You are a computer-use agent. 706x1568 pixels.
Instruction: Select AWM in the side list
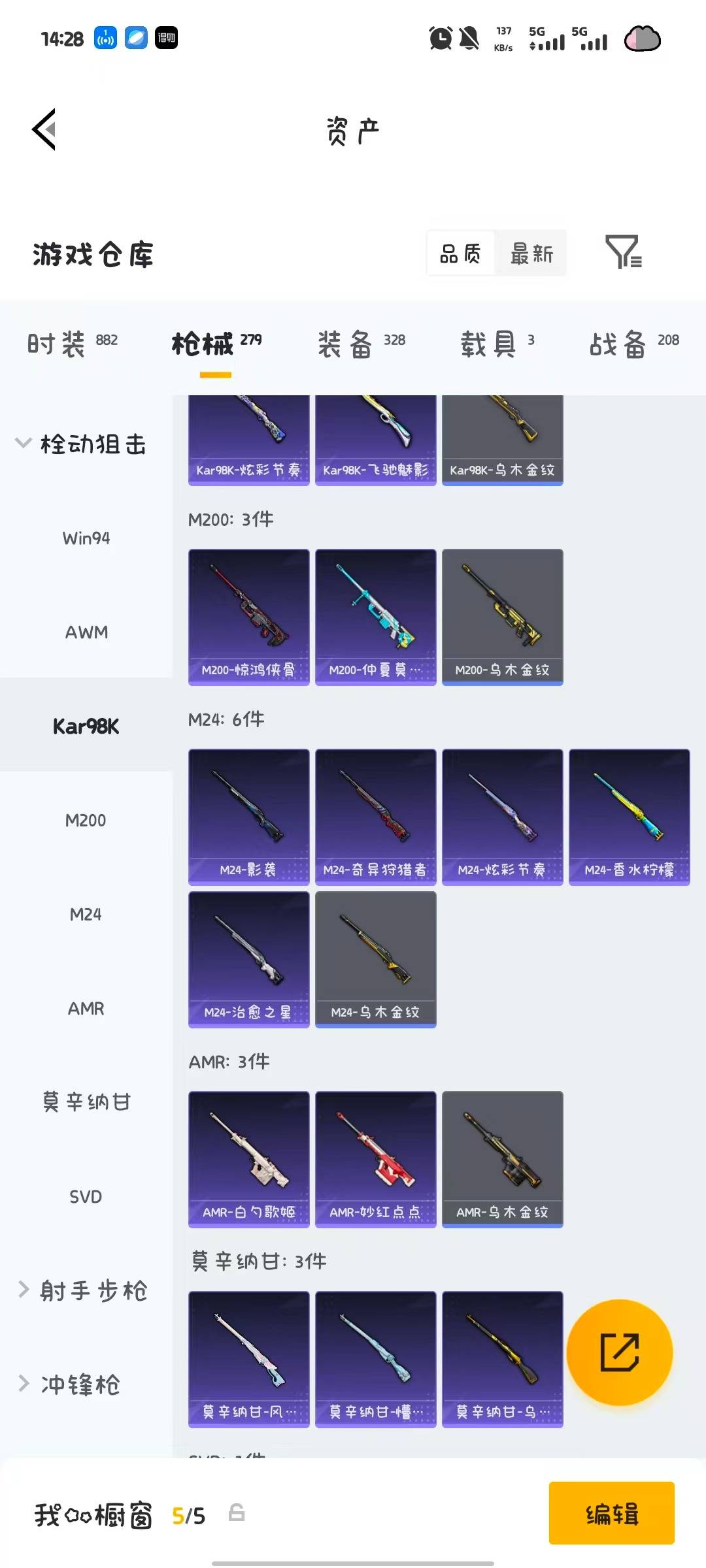(86, 632)
